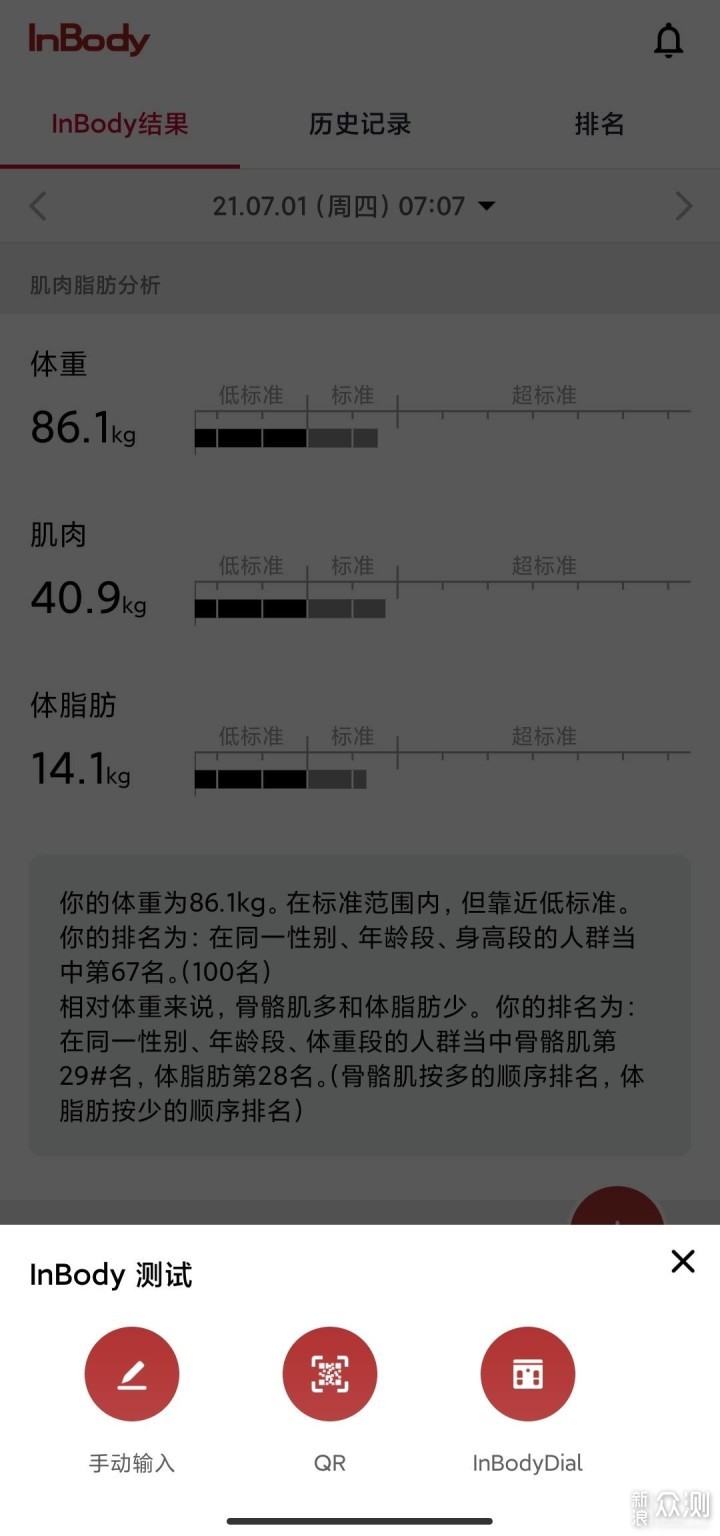Go to the previous measurement date
The height and width of the screenshot is (1536, 720).
pos(38,206)
